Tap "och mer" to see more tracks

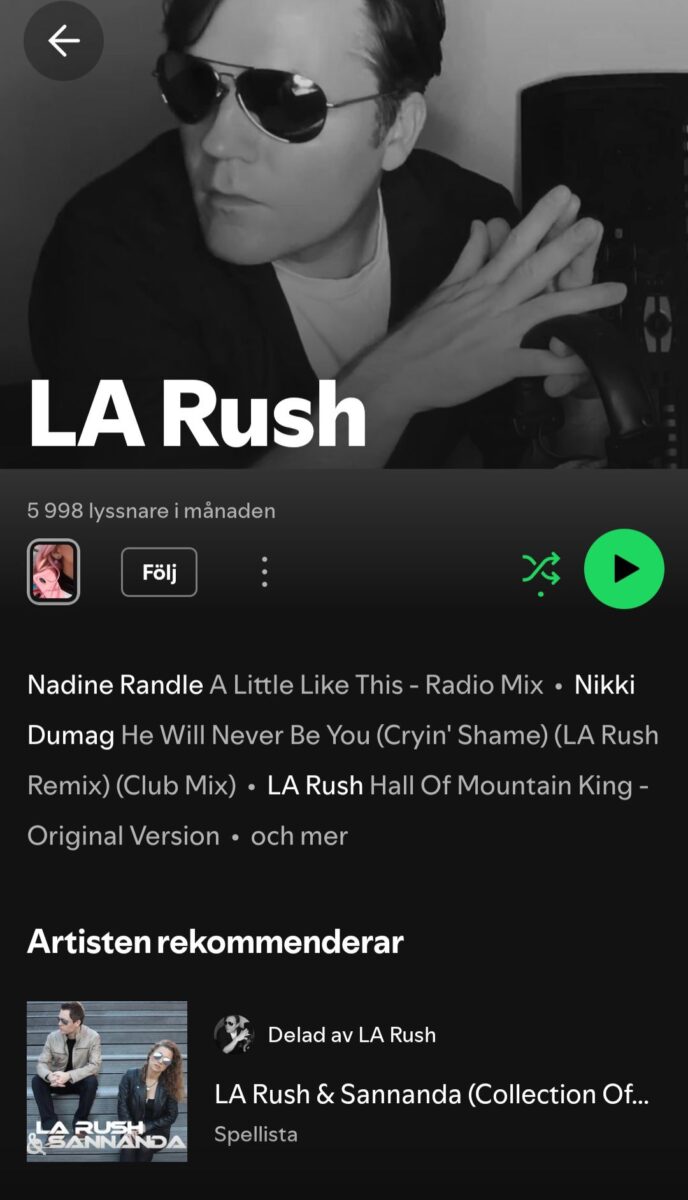pyautogui.click(x=299, y=836)
